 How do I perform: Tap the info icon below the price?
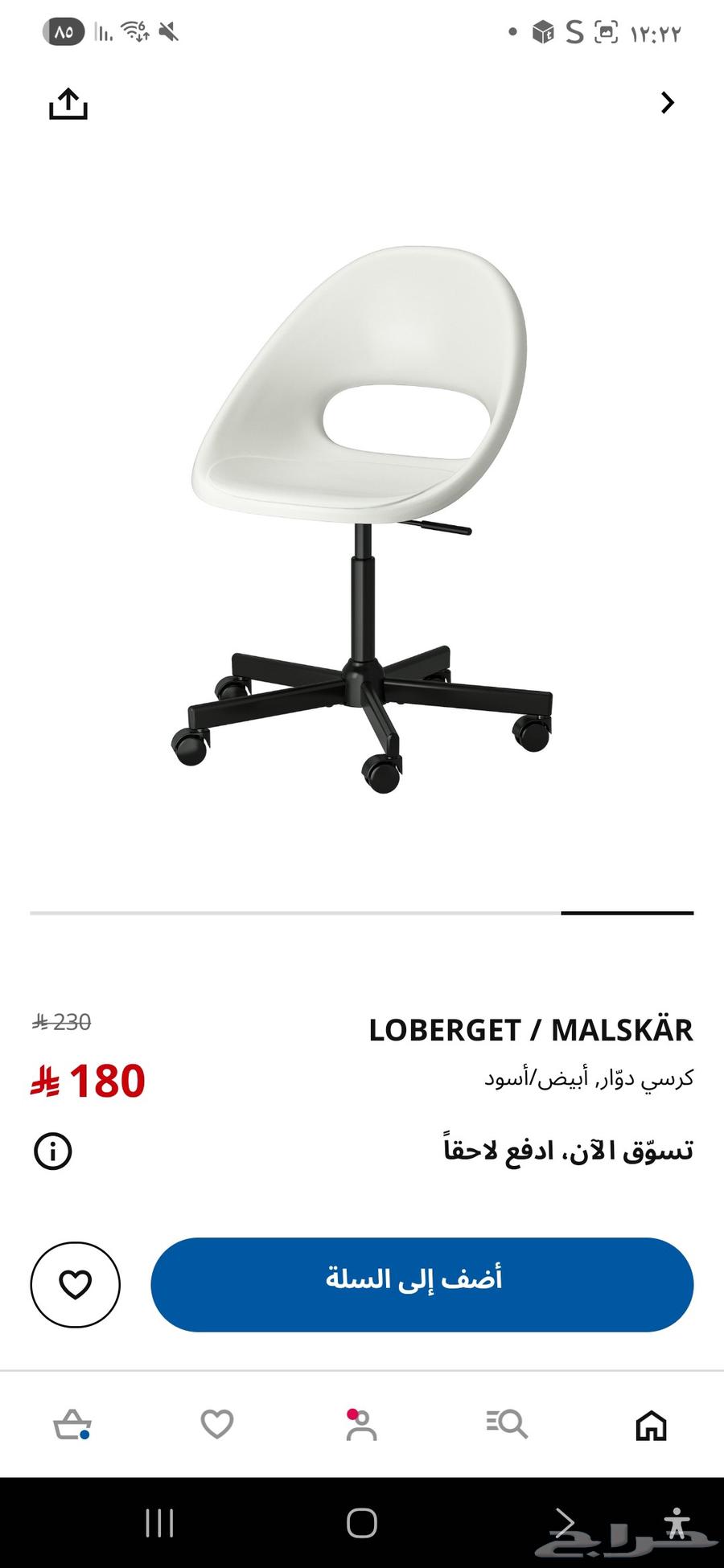[52, 1151]
